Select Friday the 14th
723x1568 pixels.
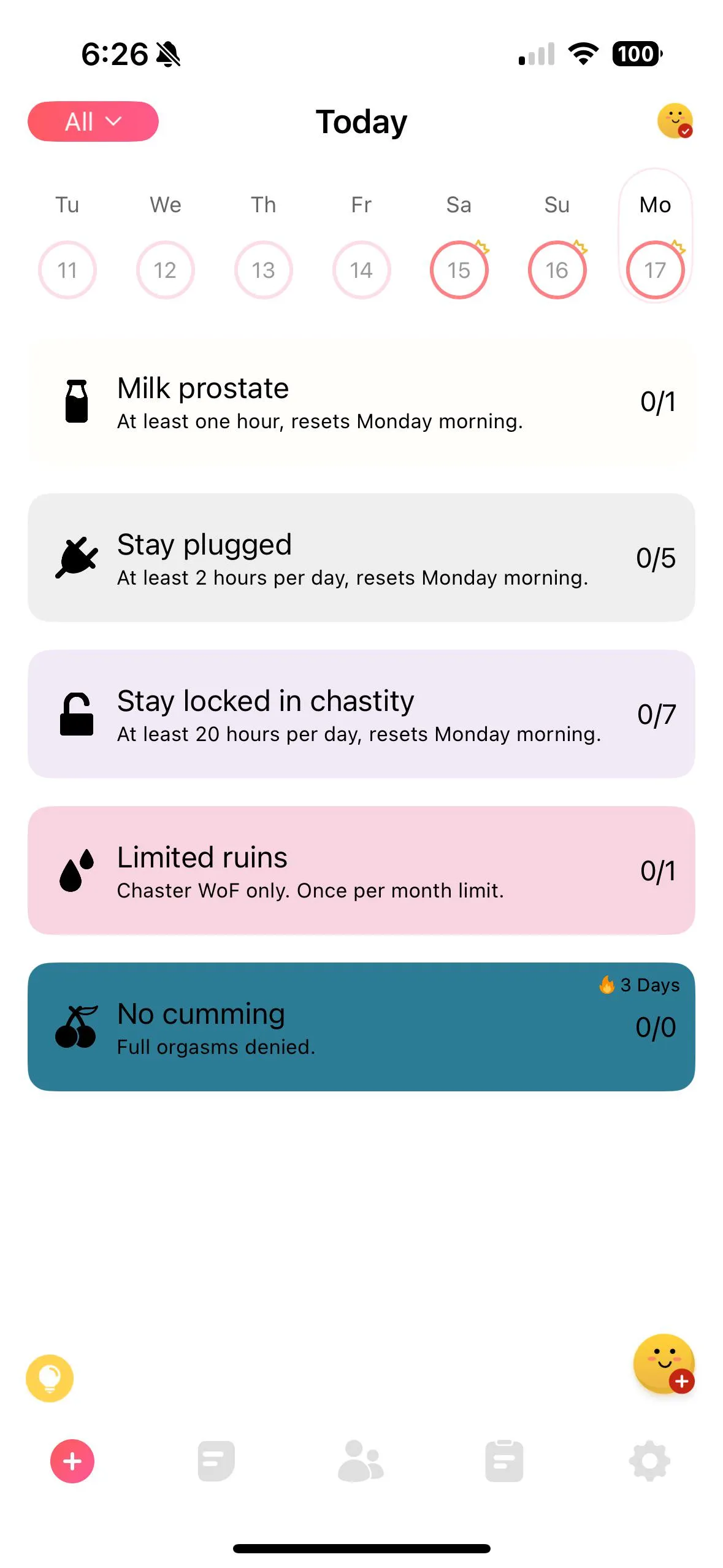point(361,270)
